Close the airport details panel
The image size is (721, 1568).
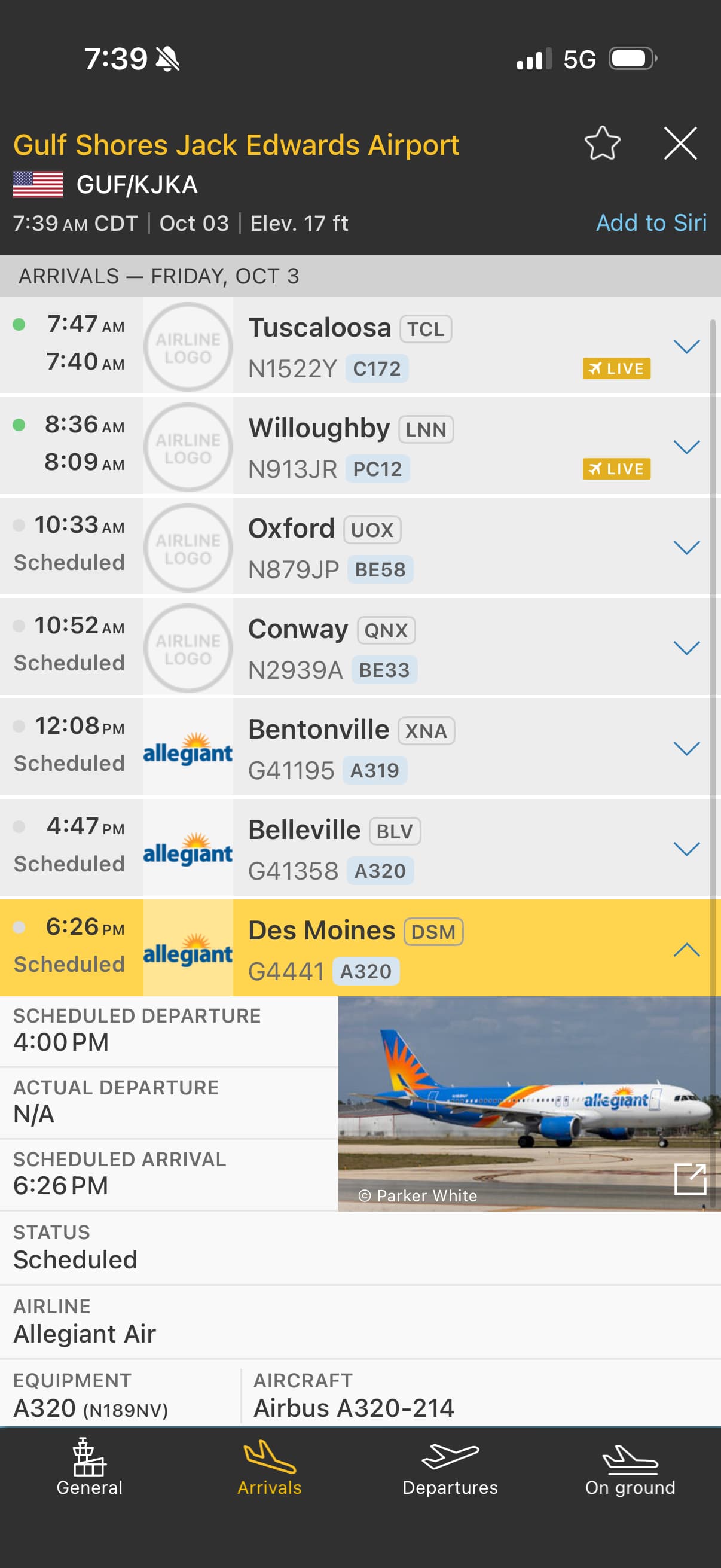coord(680,144)
